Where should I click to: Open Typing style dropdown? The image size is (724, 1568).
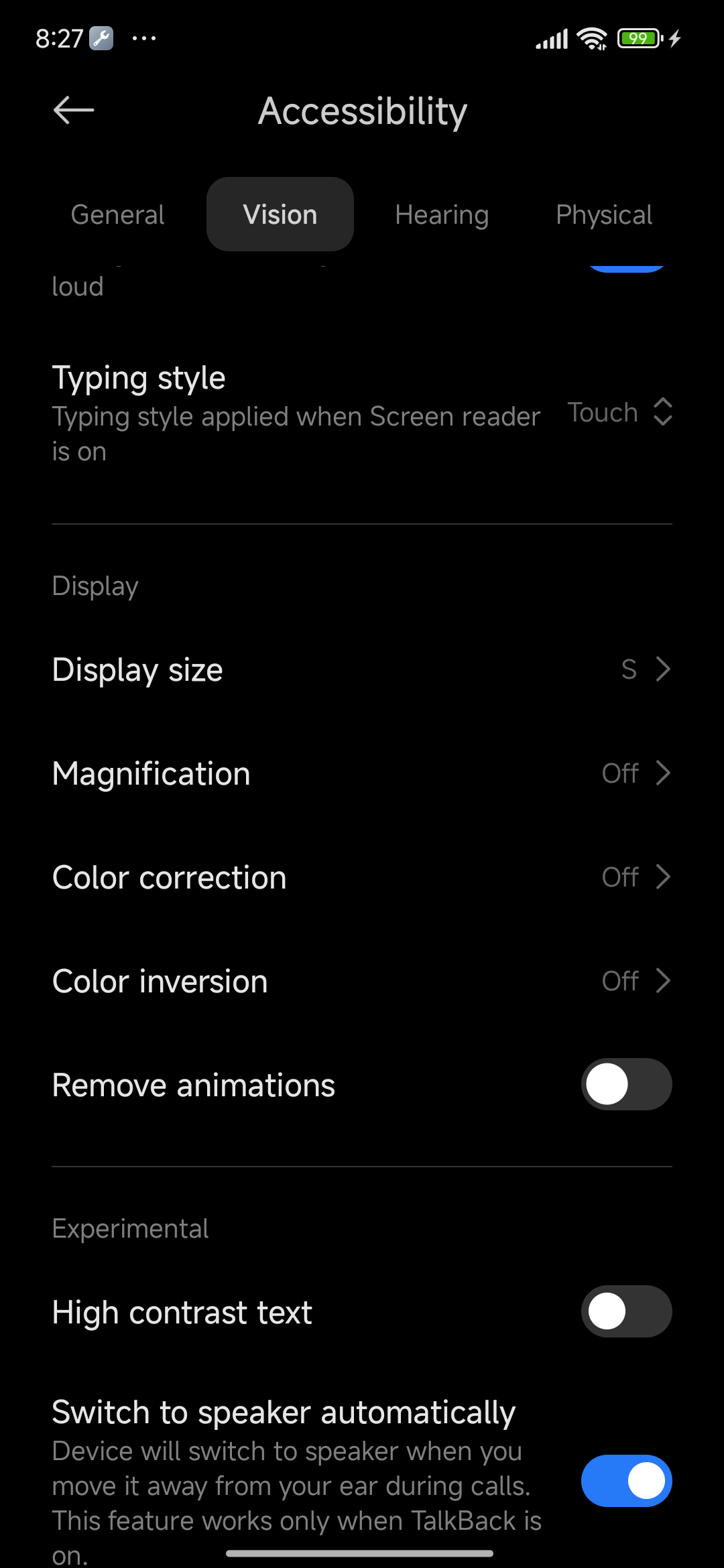pyautogui.click(x=619, y=413)
